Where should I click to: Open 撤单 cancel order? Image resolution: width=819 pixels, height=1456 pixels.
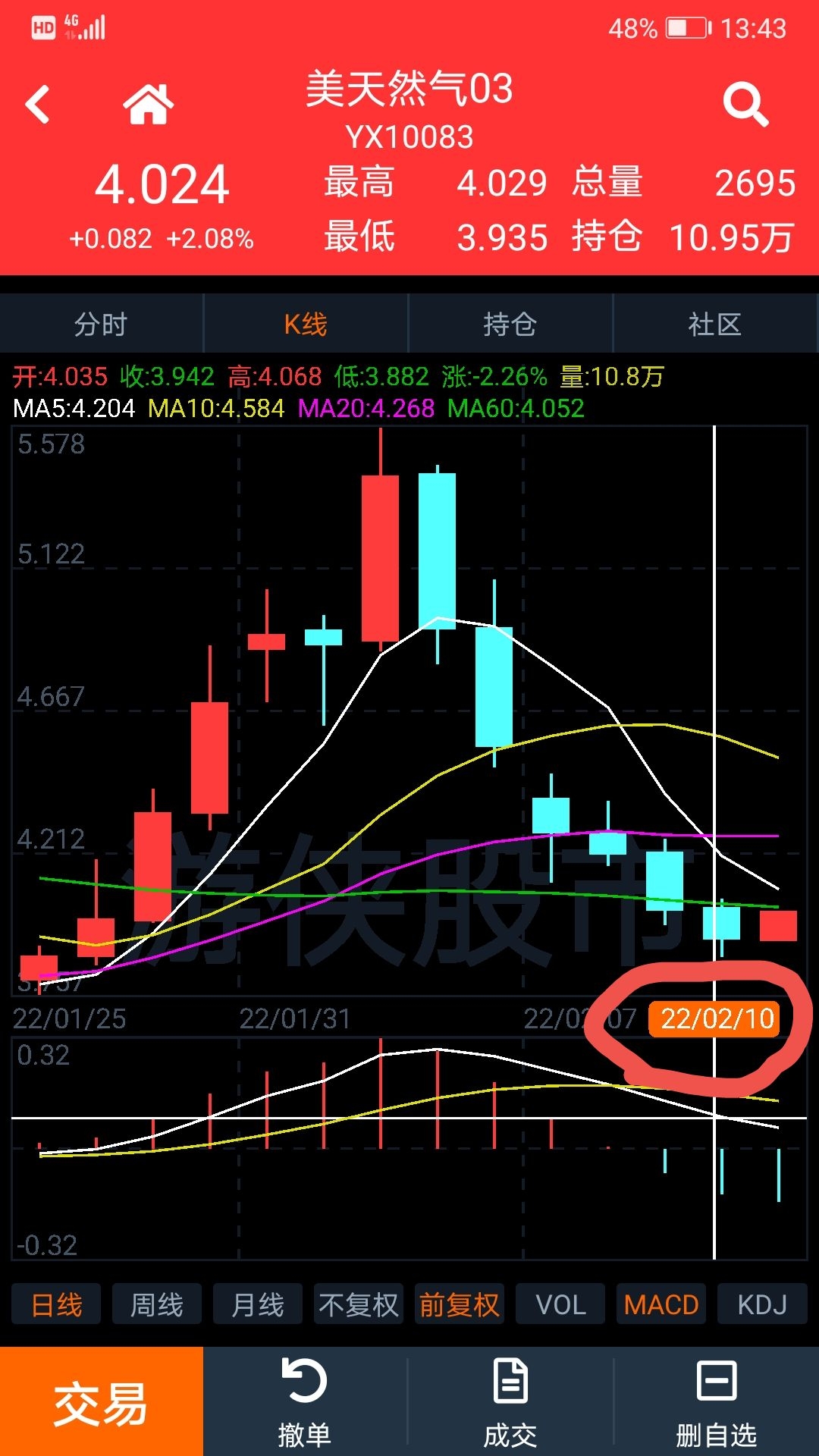pyautogui.click(x=305, y=1403)
